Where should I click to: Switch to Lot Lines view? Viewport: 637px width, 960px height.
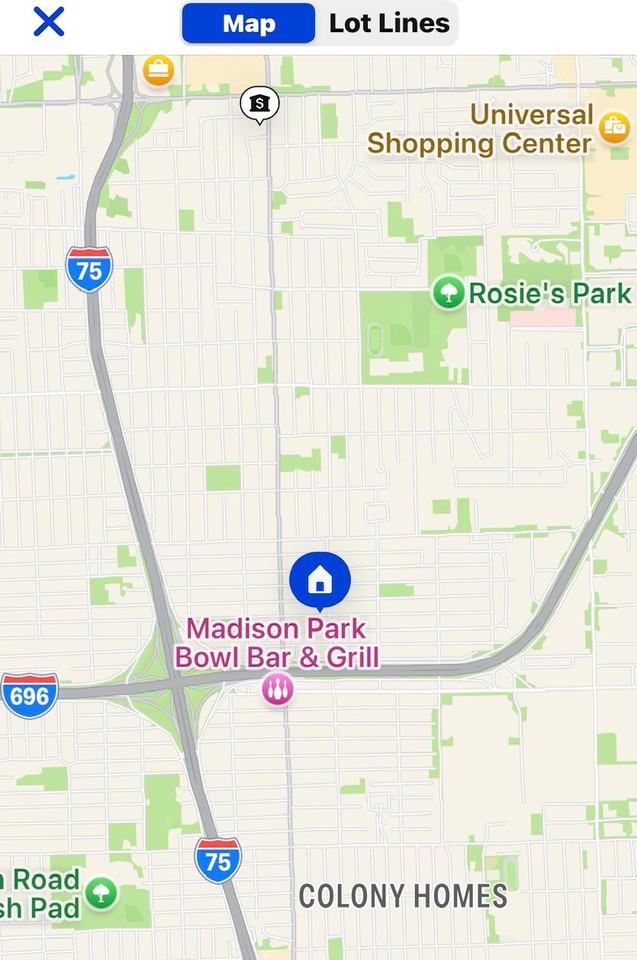pos(388,23)
